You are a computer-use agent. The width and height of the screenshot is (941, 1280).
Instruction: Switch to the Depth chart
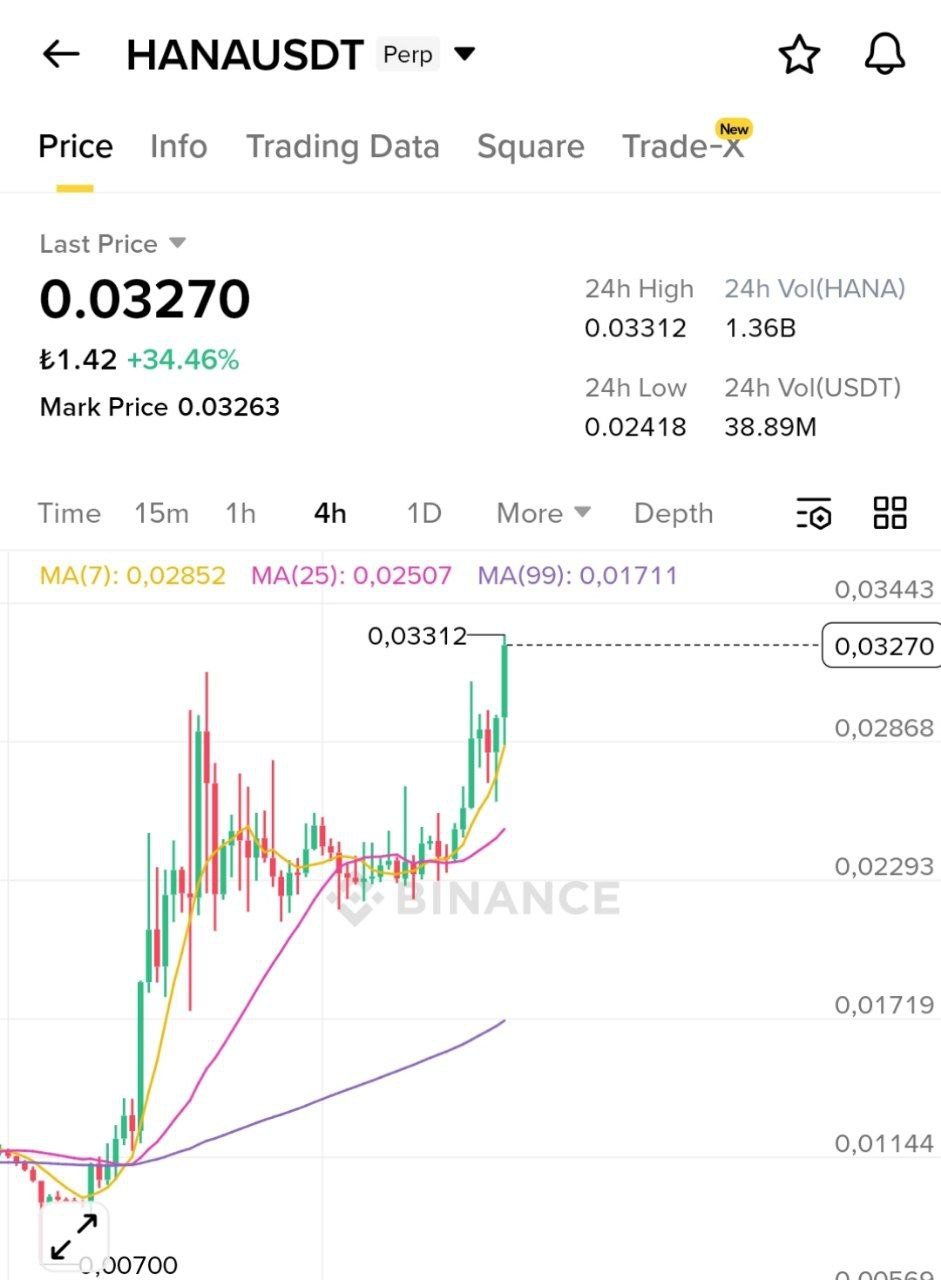point(673,513)
